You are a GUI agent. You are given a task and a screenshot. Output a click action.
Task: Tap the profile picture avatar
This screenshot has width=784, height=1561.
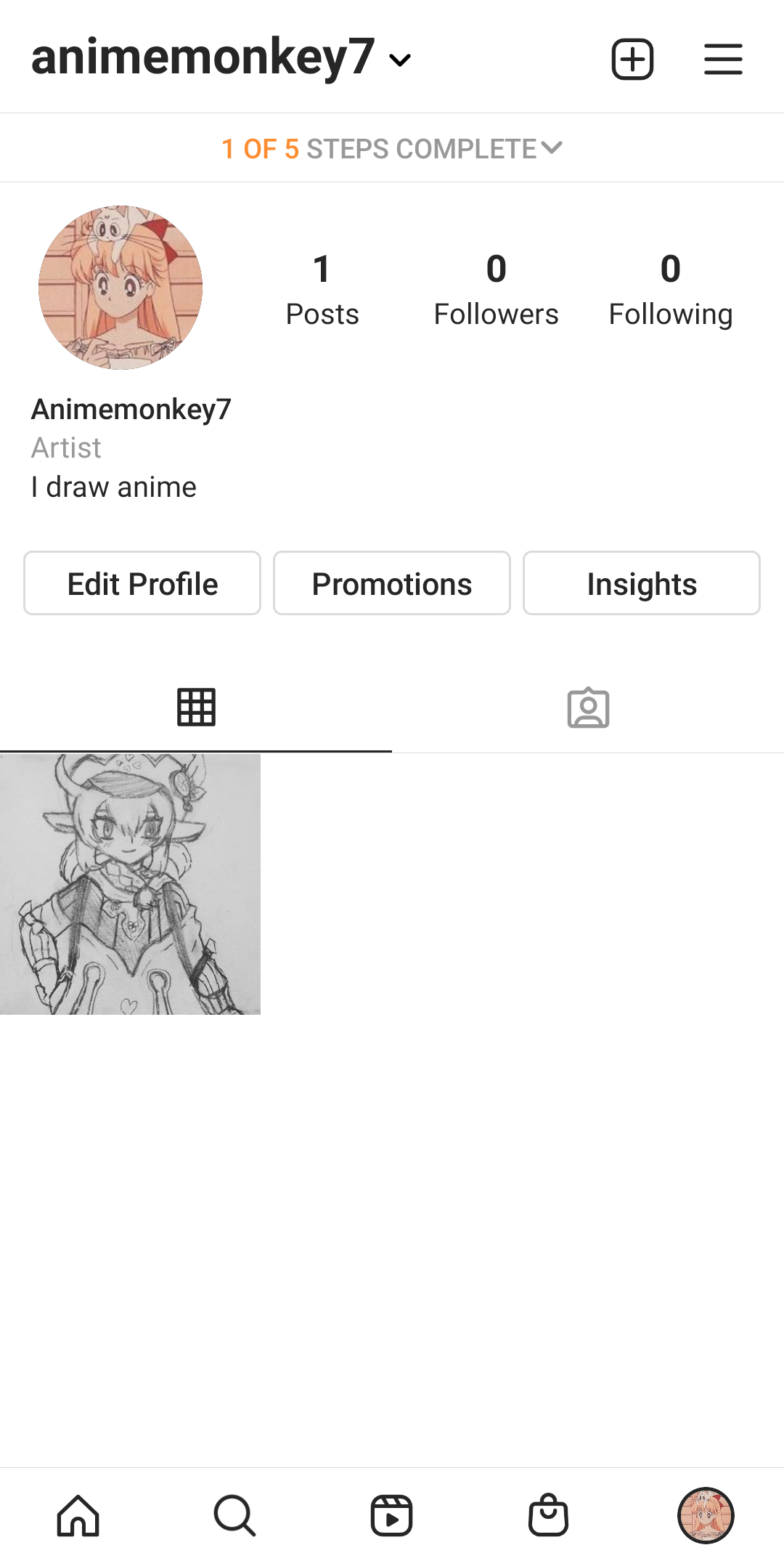(x=121, y=288)
